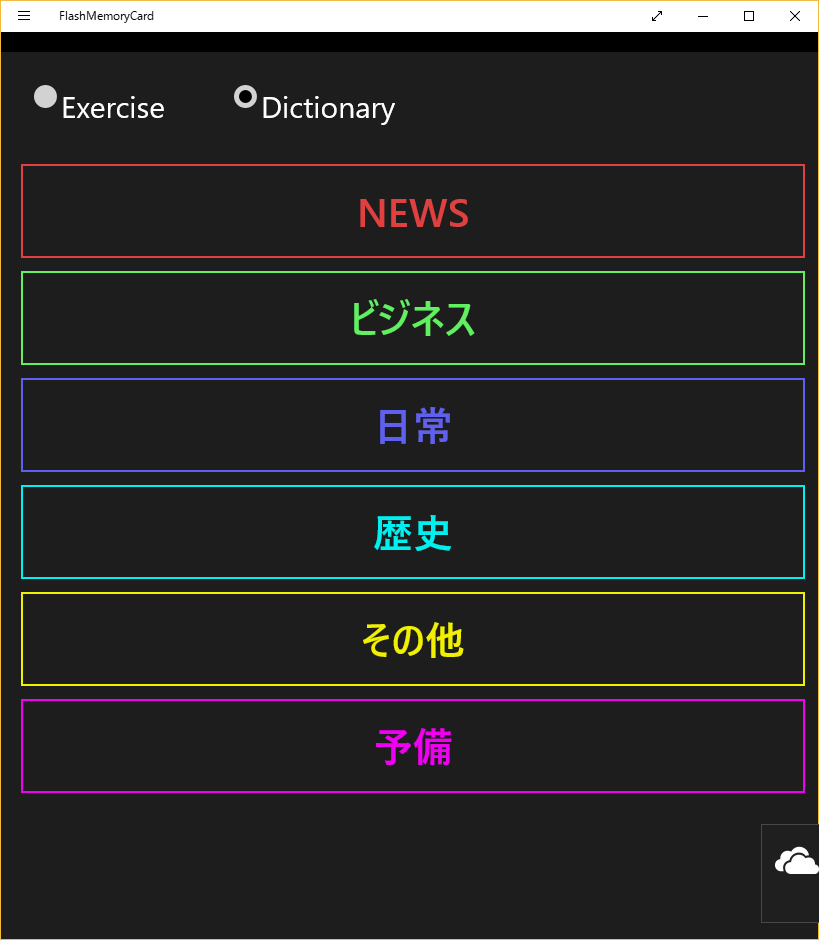Click the green ビジネス label text
This screenshot has height=940, width=819.
(413, 319)
